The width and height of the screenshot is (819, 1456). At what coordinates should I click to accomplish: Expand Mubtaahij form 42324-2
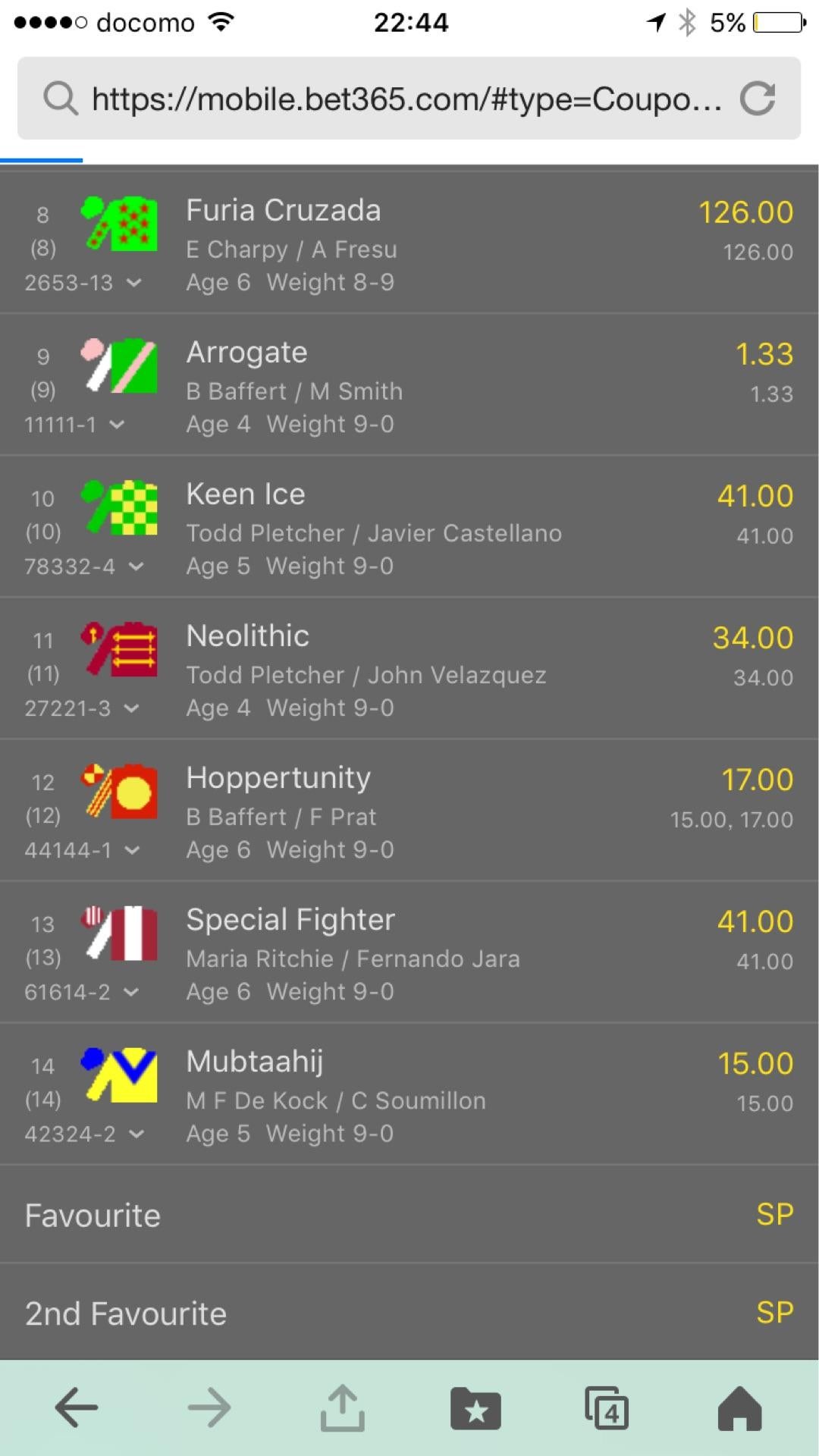136,1134
